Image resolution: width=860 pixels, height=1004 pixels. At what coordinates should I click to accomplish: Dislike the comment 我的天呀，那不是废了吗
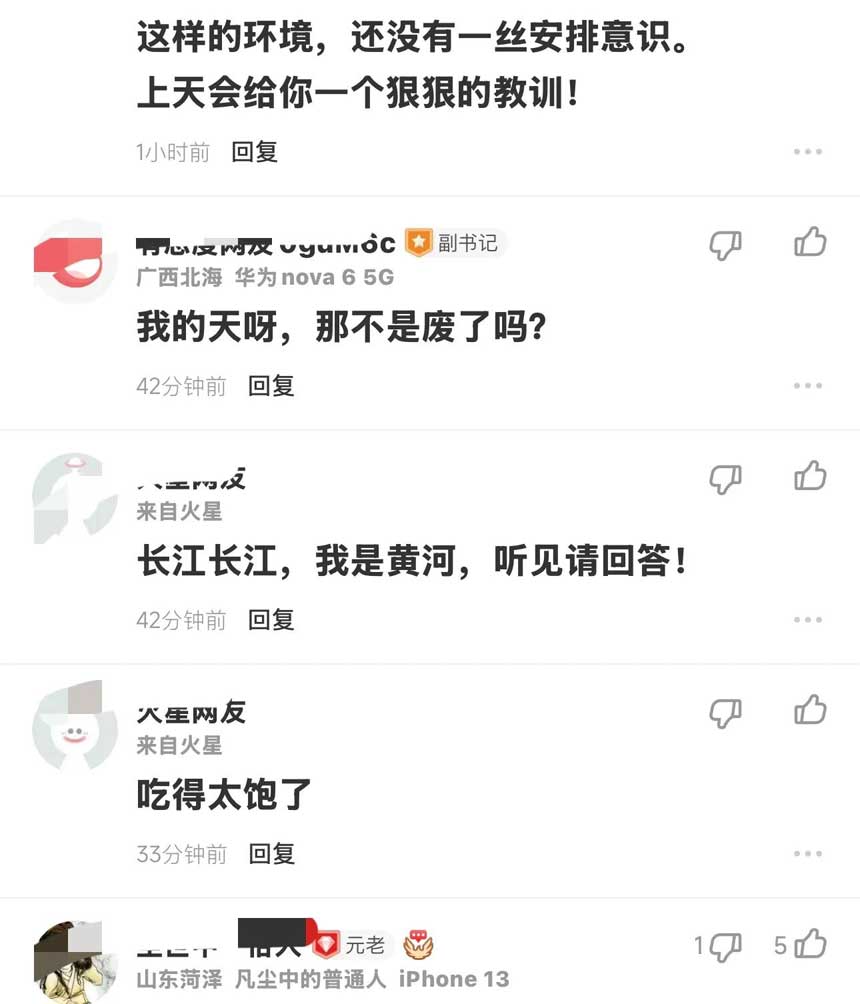(725, 245)
